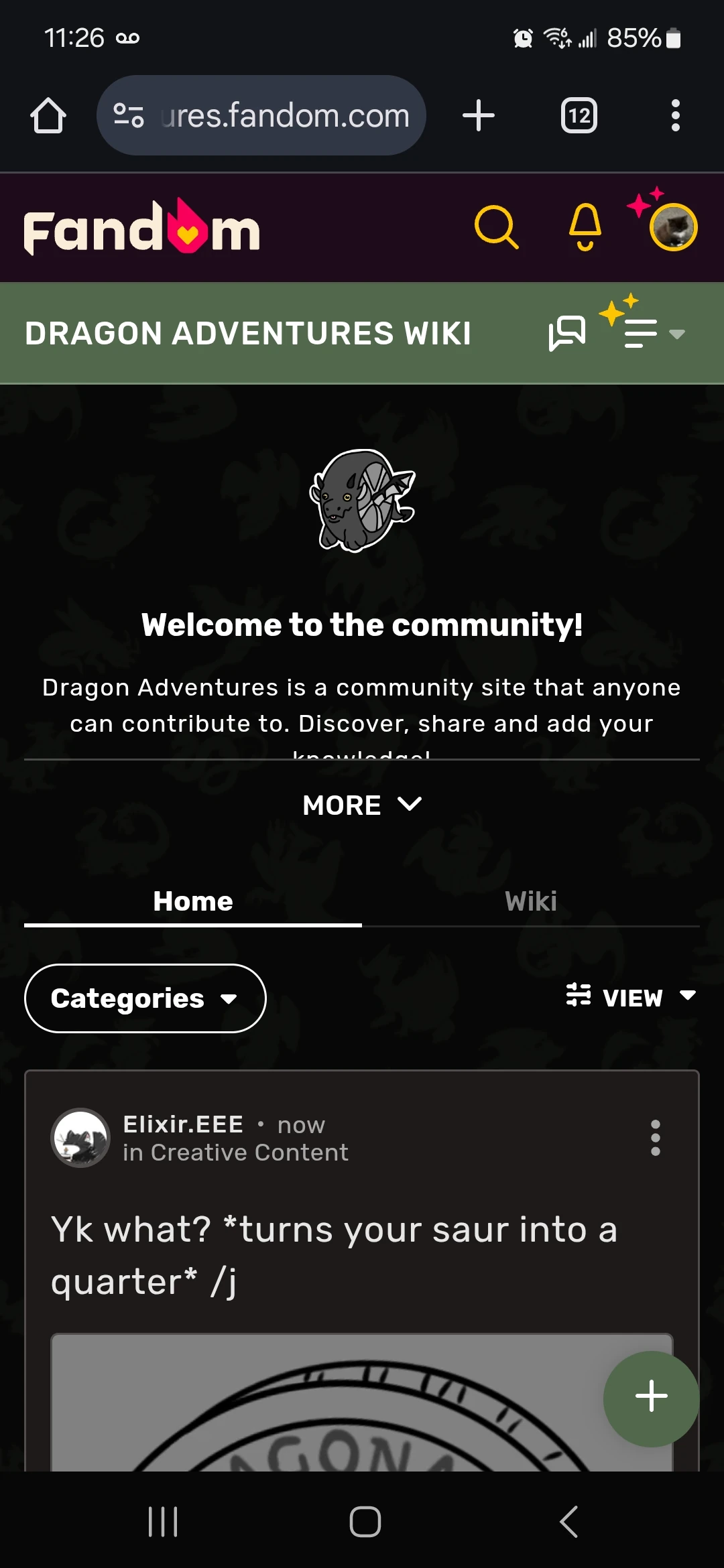Select the Home tab
The width and height of the screenshot is (724, 1568).
coord(193,901)
